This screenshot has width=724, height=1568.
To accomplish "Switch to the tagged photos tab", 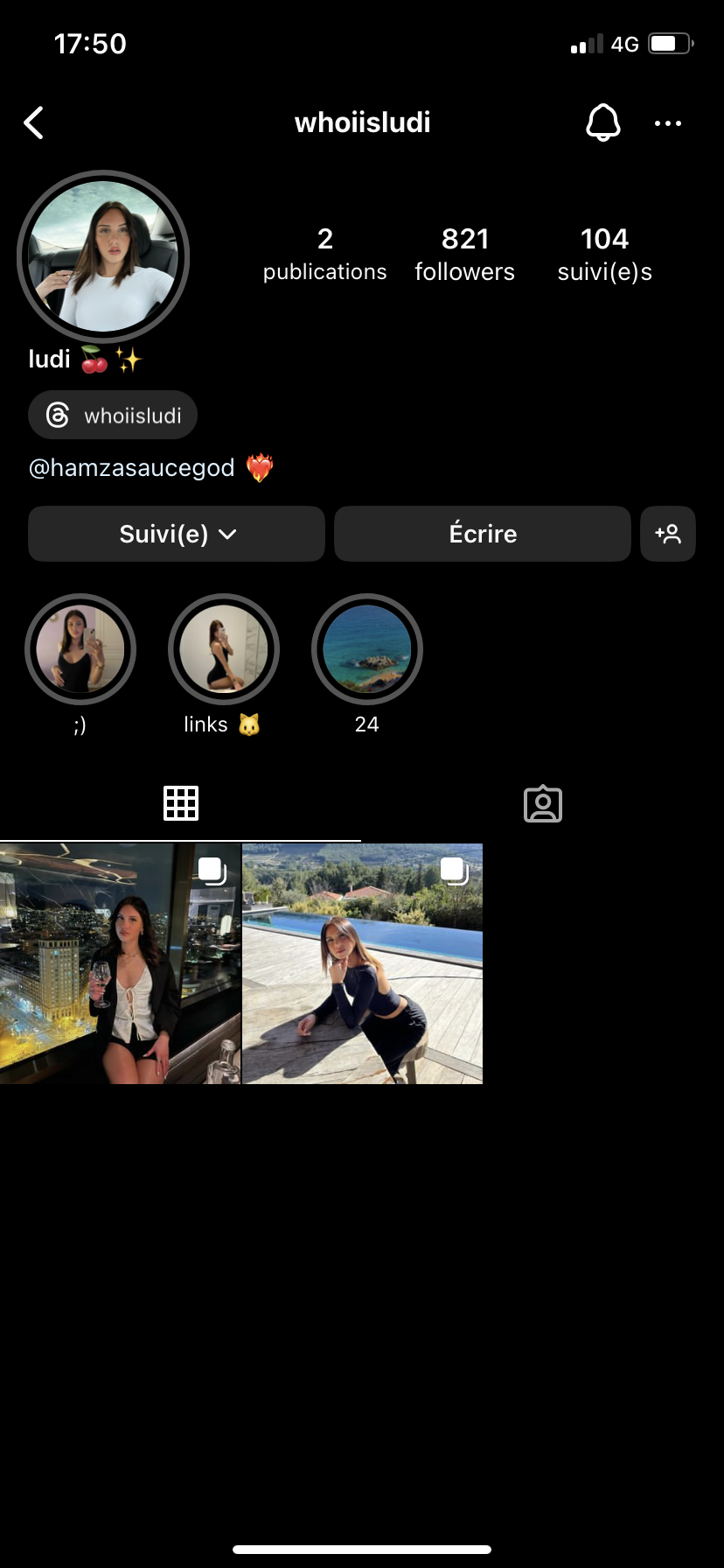I will pos(542,803).
